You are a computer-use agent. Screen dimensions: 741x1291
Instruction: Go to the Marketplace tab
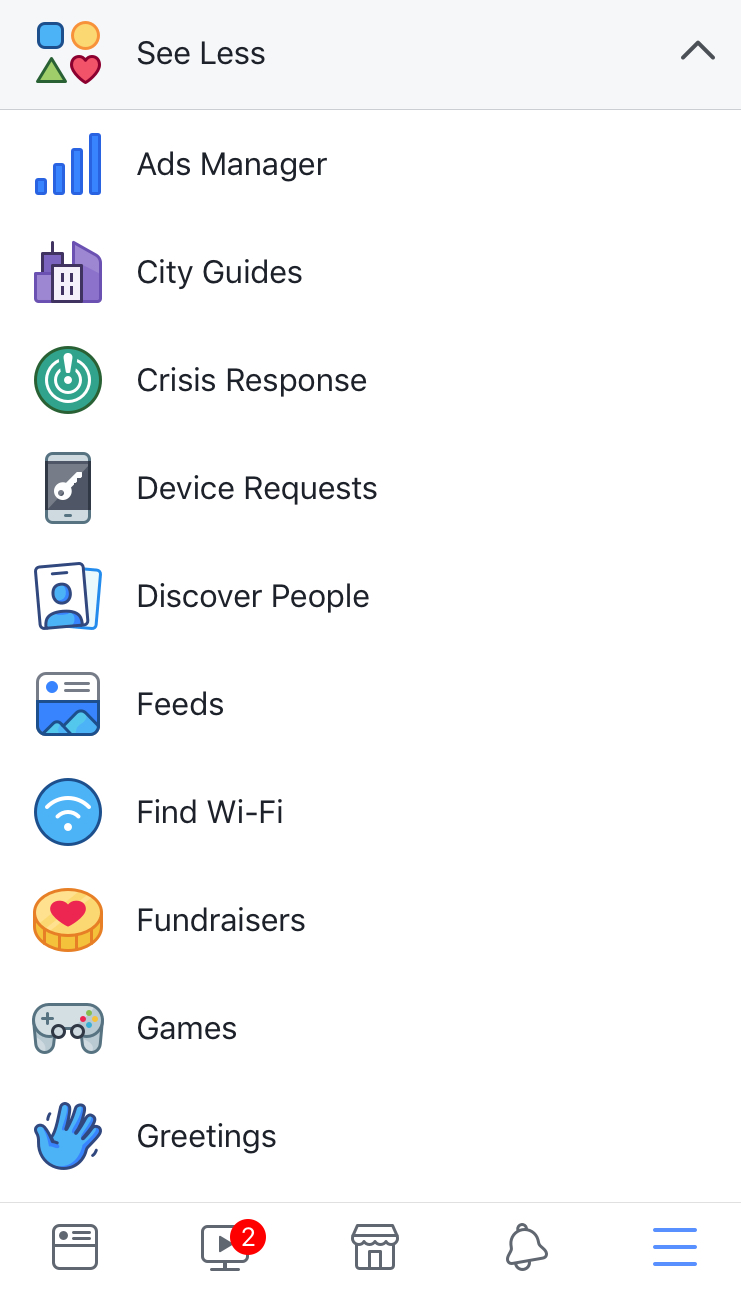point(375,1247)
